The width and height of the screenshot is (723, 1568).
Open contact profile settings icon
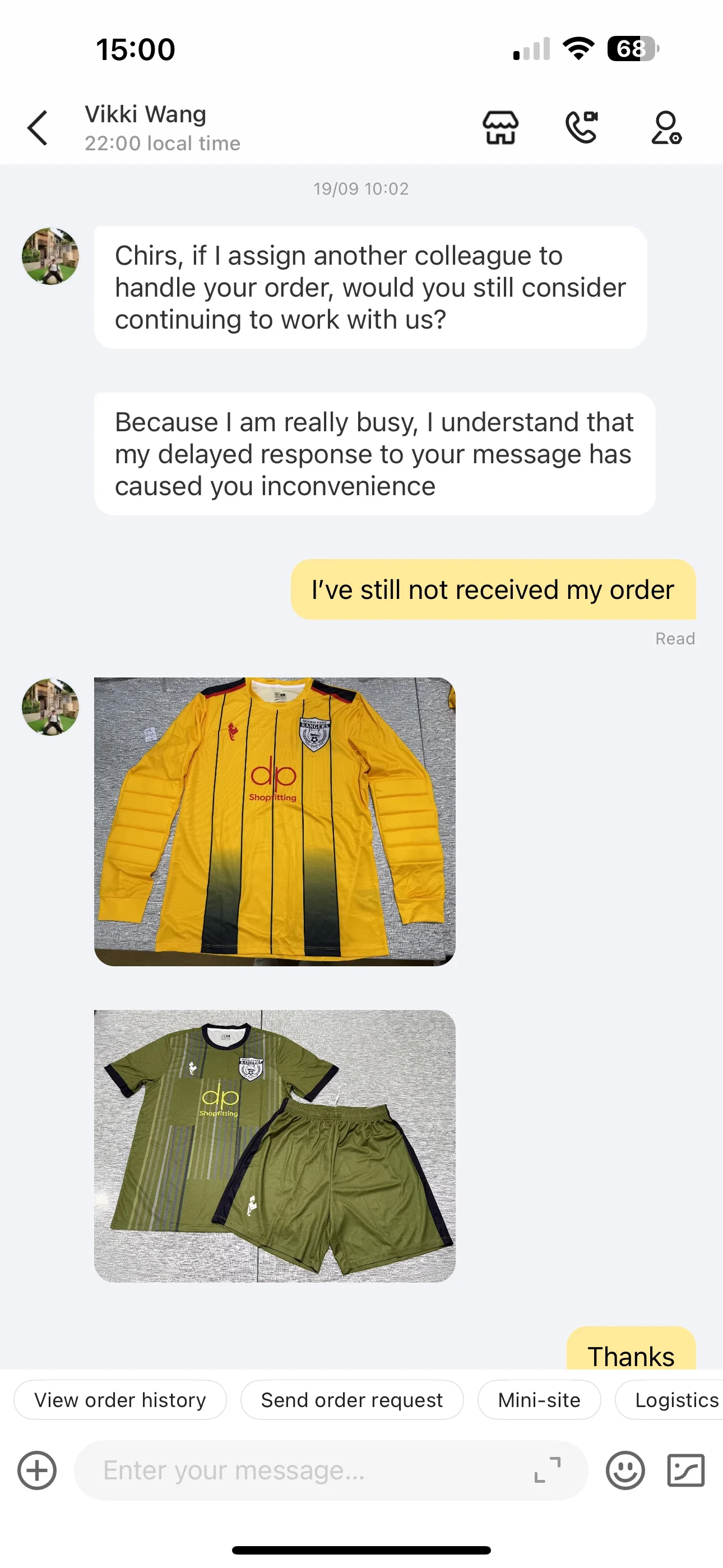(666, 128)
